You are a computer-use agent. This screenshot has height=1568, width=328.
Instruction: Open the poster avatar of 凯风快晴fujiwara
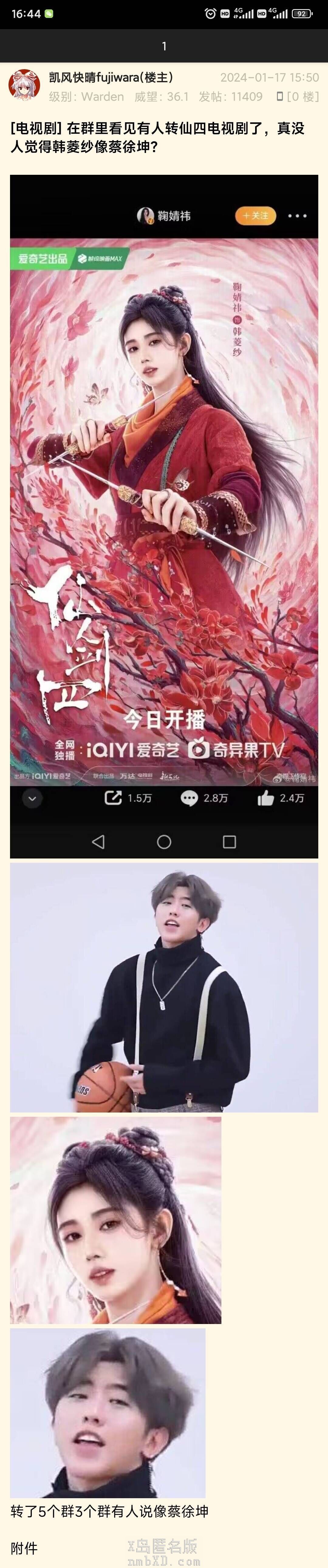point(24,85)
